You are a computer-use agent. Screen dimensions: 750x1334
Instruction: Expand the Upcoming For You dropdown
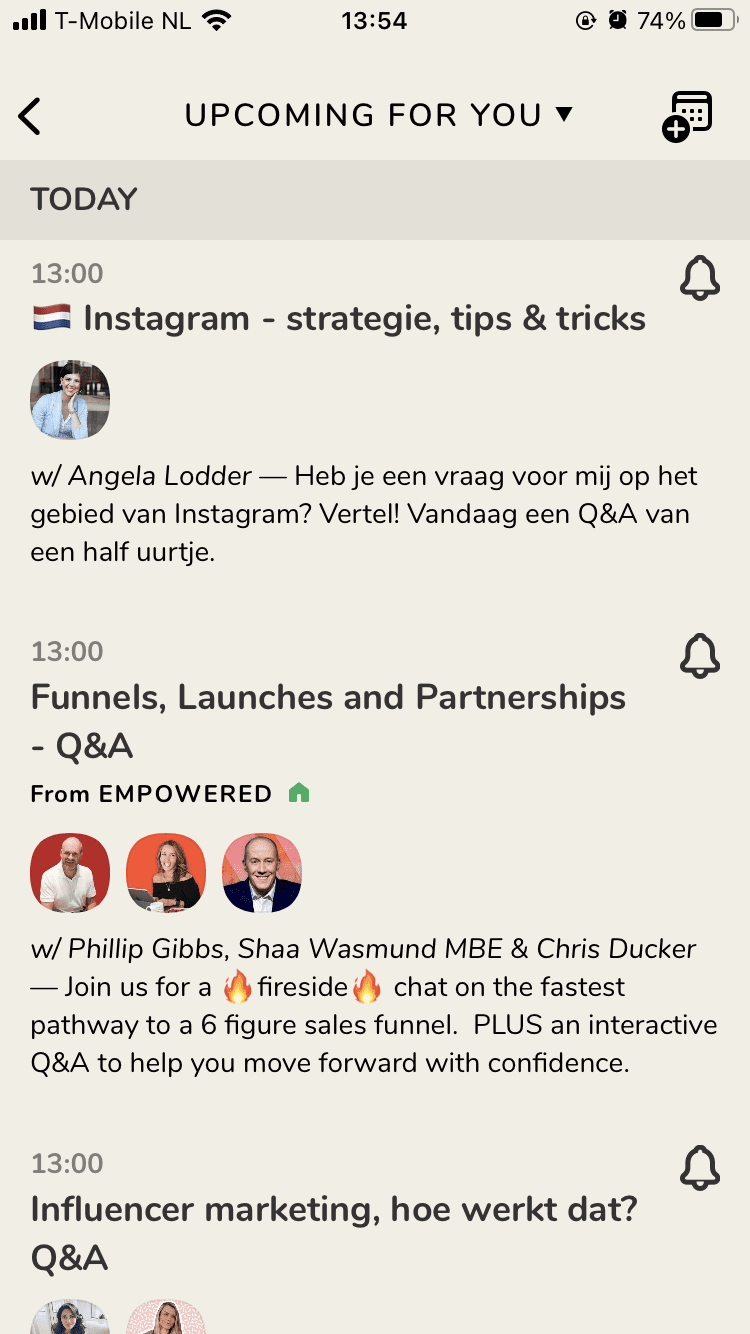click(378, 116)
